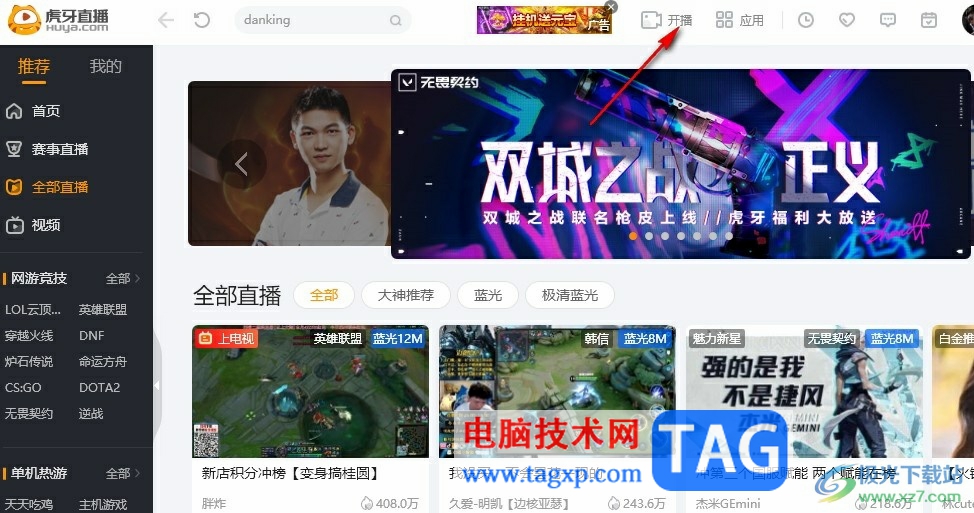Image resolution: width=974 pixels, height=513 pixels.
Task: Start broadcasting with 开播
Action: 667,20
